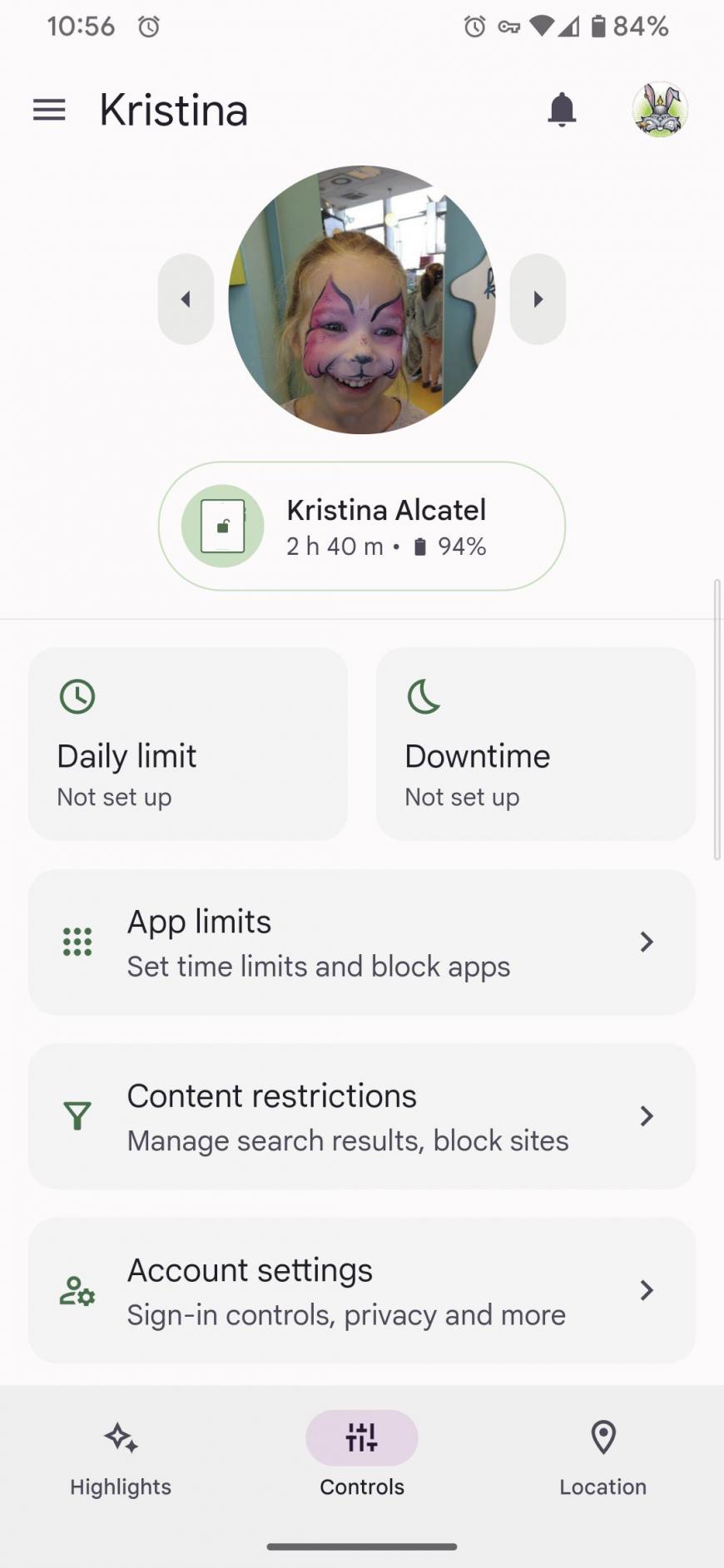Open the parent account avatar
Screen dimensions: 724x1568
click(x=660, y=109)
